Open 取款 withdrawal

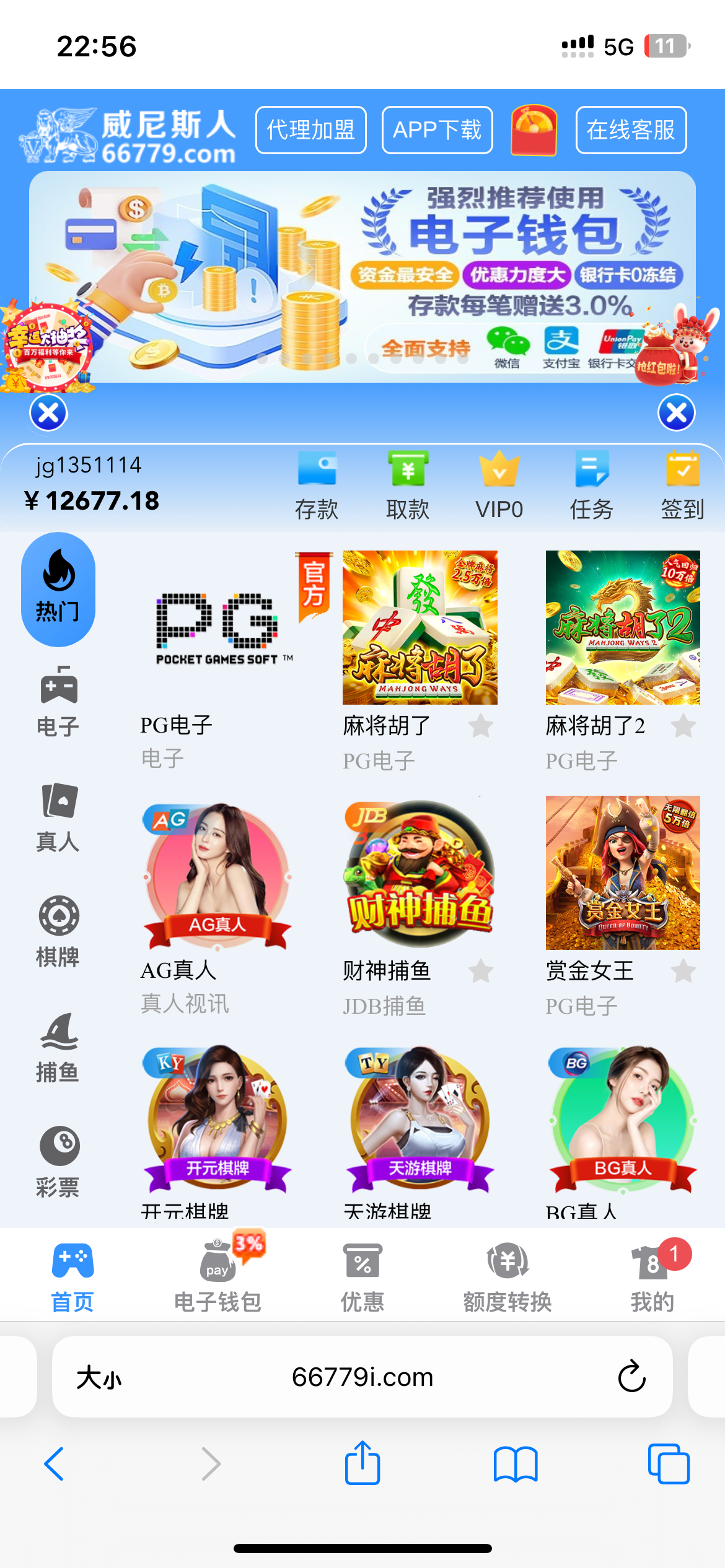click(x=408, y=486)
